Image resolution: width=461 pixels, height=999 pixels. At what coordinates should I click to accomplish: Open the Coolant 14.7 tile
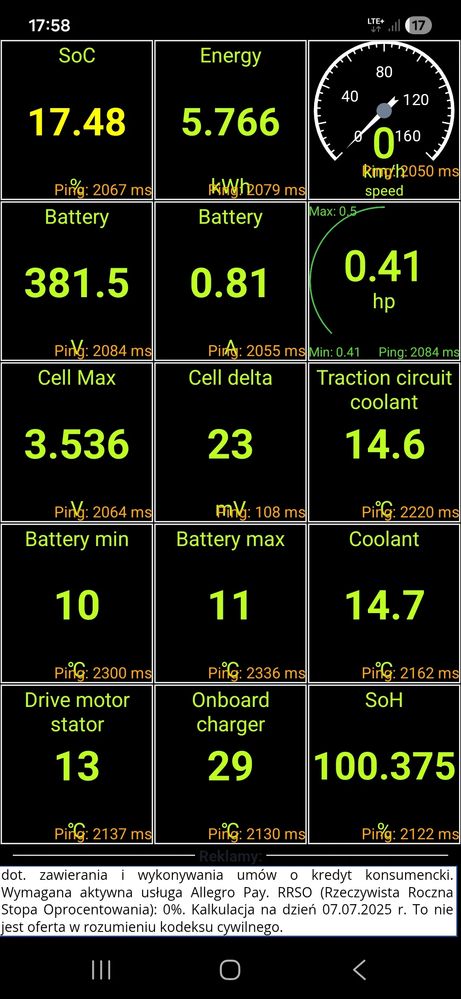(384, 603)
